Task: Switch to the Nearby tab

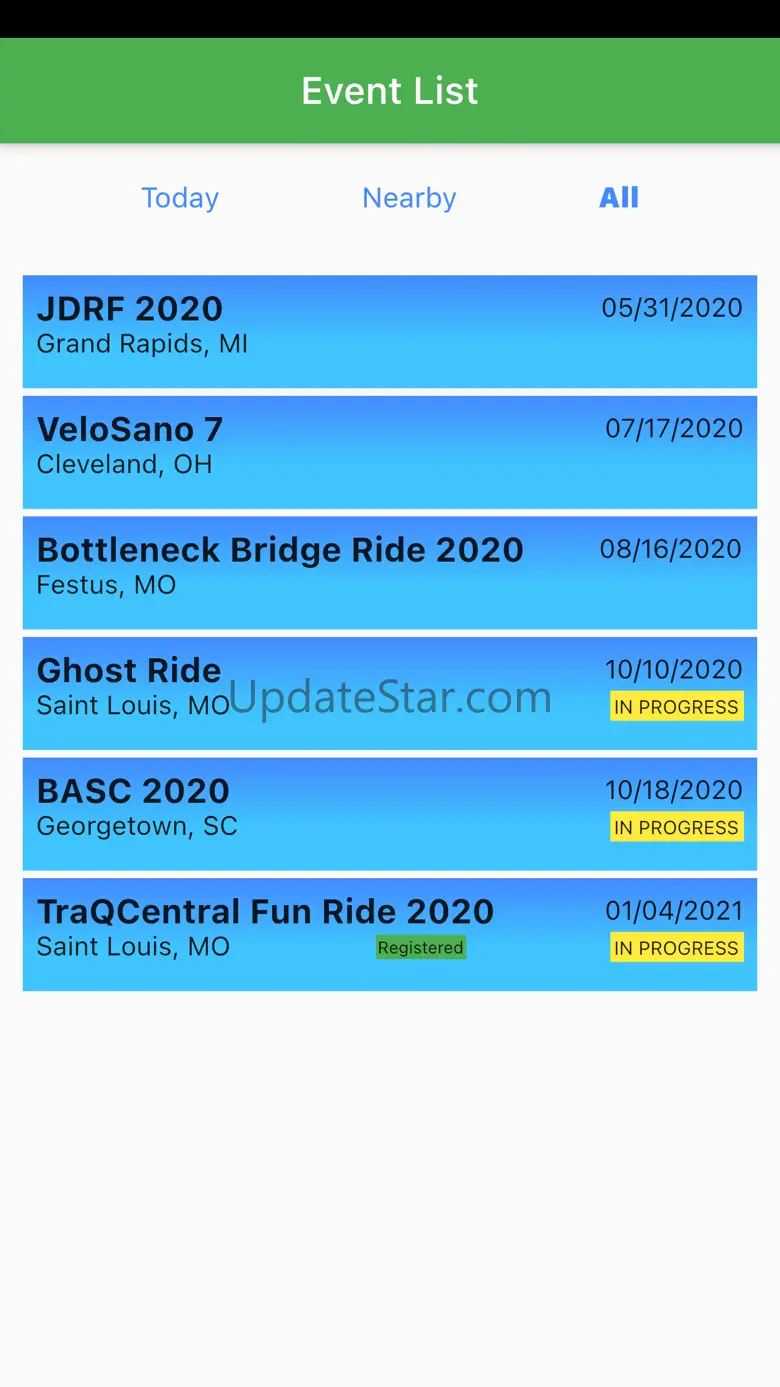Action: (x=409, y=198)
